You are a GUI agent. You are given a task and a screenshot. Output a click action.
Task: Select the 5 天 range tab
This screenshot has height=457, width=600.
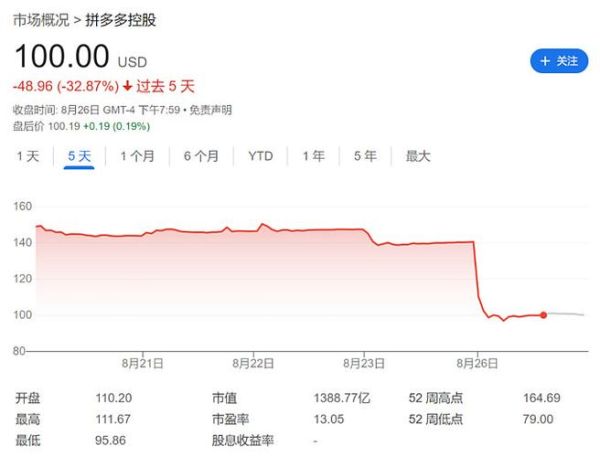(x=79, y=156)
